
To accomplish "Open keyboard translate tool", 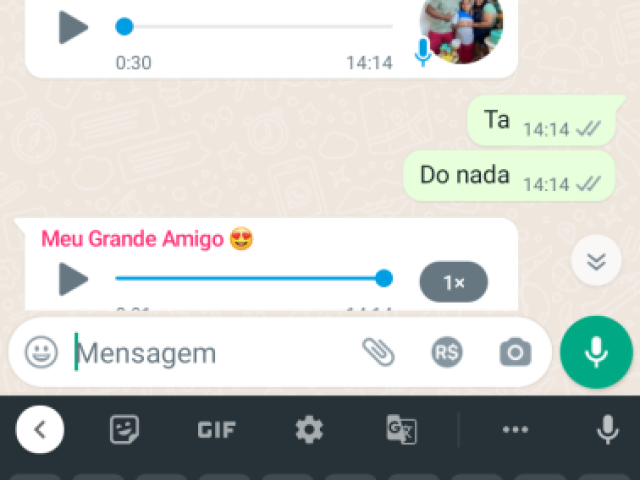I will coord(401,430).
